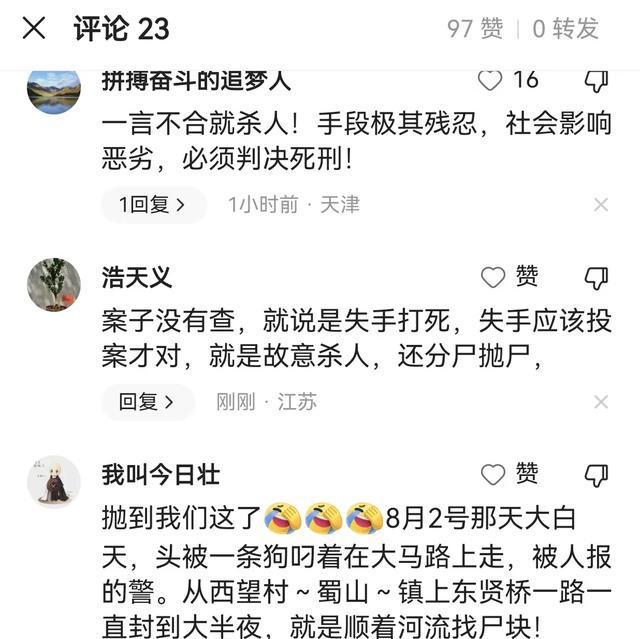Dismiss 拼搏奋斗的追梦人's comment with the X
The width and height of the screenshot is (640, 639).
click(x=600, y=205)
